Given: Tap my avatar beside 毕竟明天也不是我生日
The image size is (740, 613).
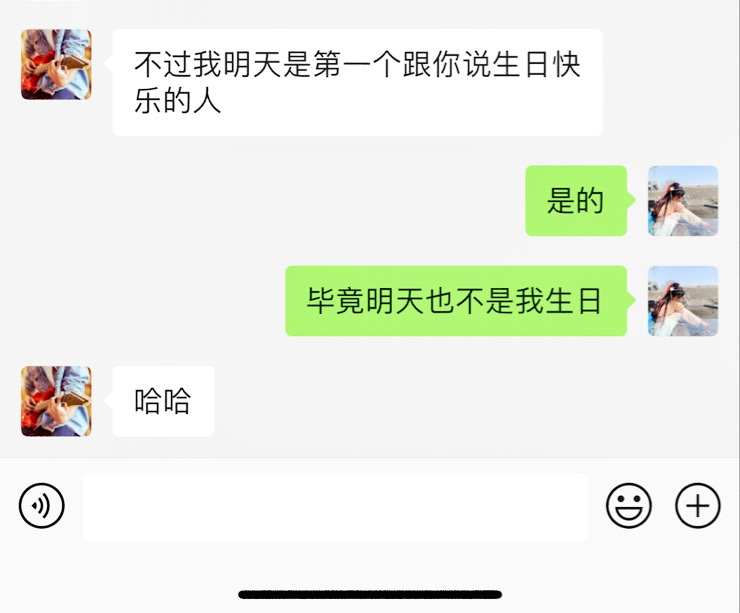Looking at the screenshot, I should tap(683, 301).
